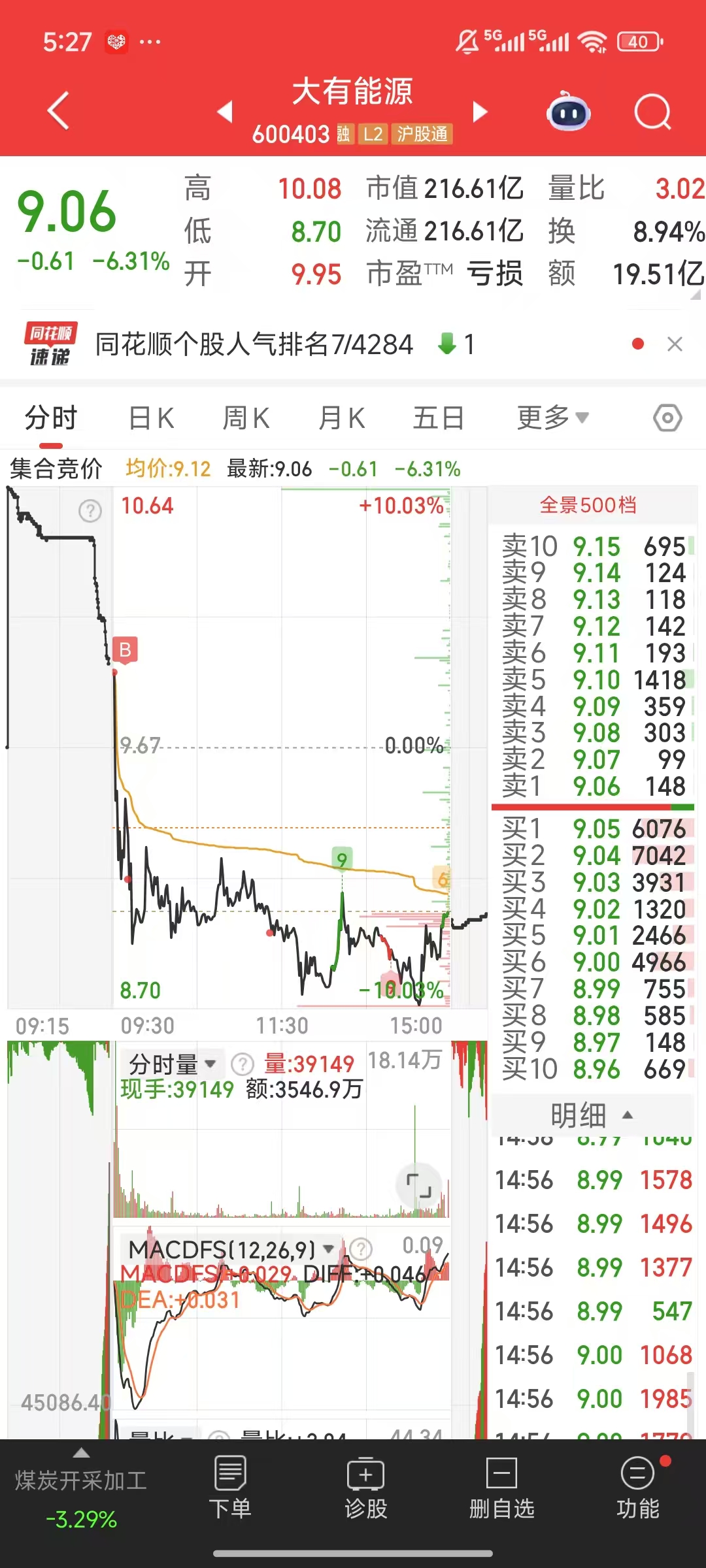
Task: Open the robot assistant icon
Action: (x=568, y=112)
